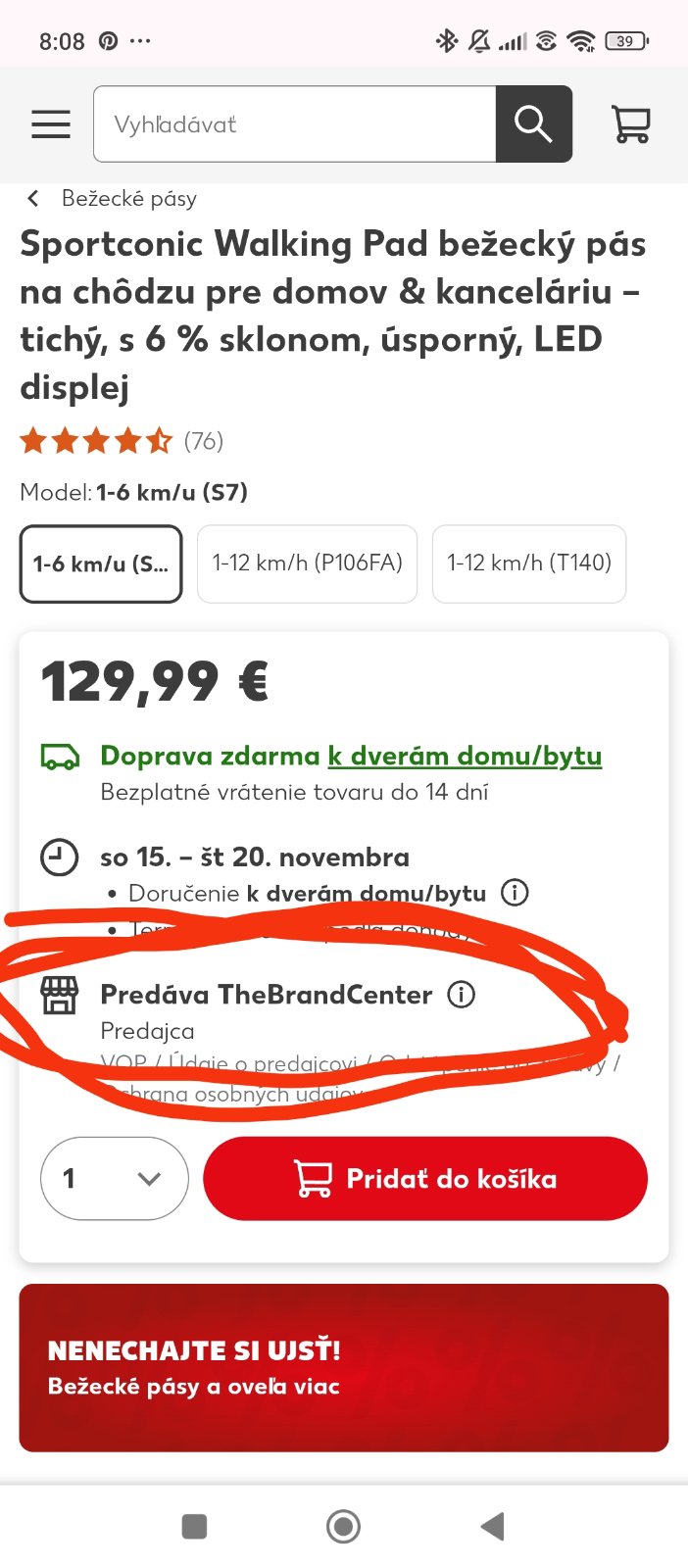
Task: Expand the quantity dropdown
Action: [114, 1178]
